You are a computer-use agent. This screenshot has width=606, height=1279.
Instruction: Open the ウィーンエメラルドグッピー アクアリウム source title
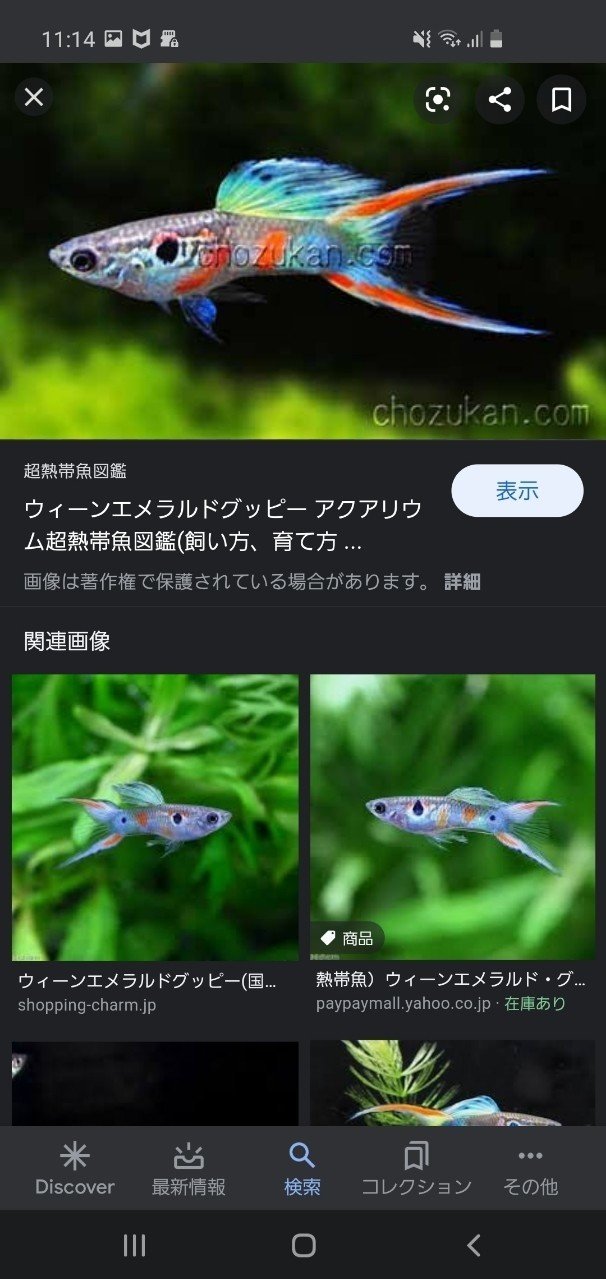click(x=223, y=526)
